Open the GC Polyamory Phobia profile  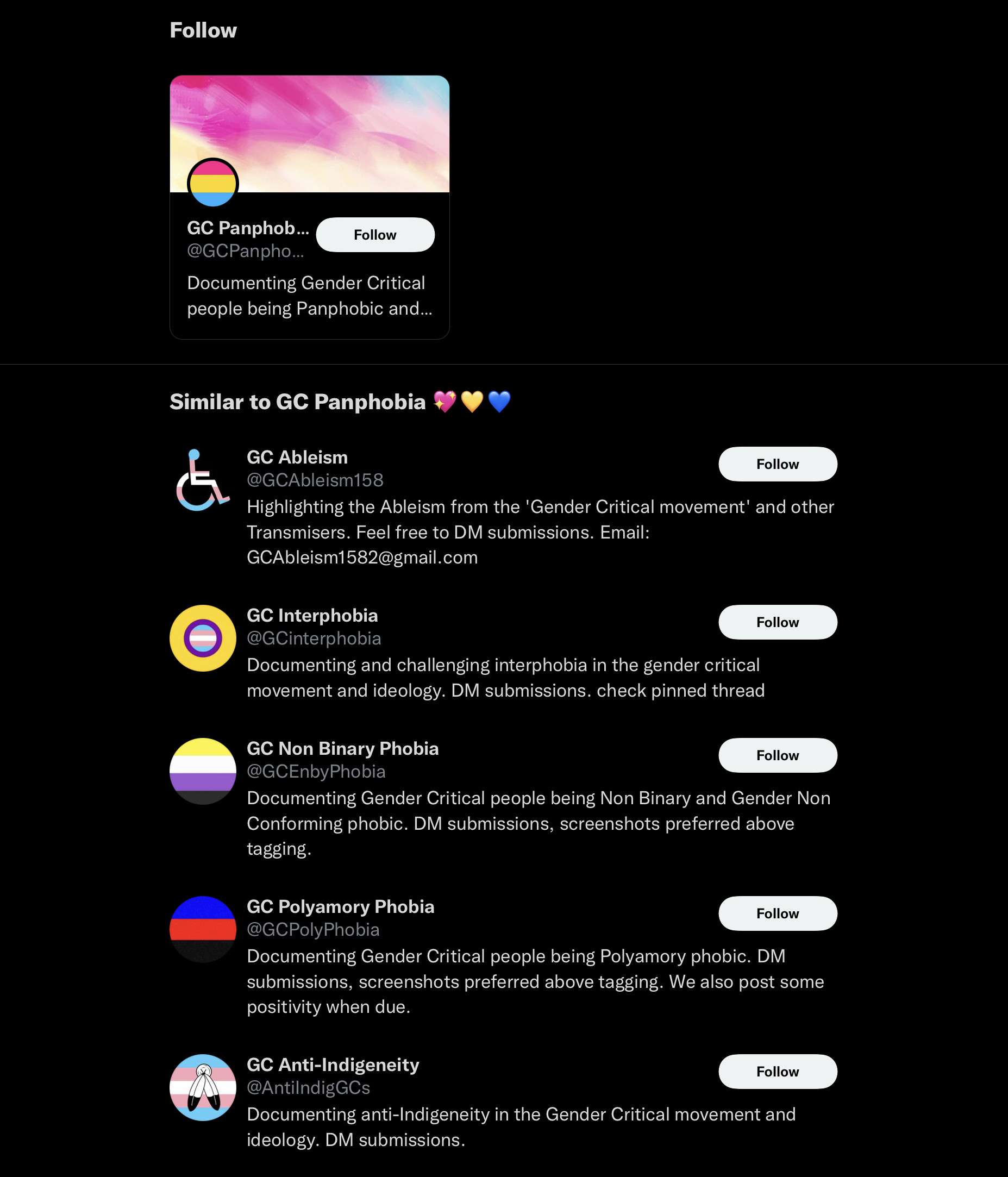[340, 906]
